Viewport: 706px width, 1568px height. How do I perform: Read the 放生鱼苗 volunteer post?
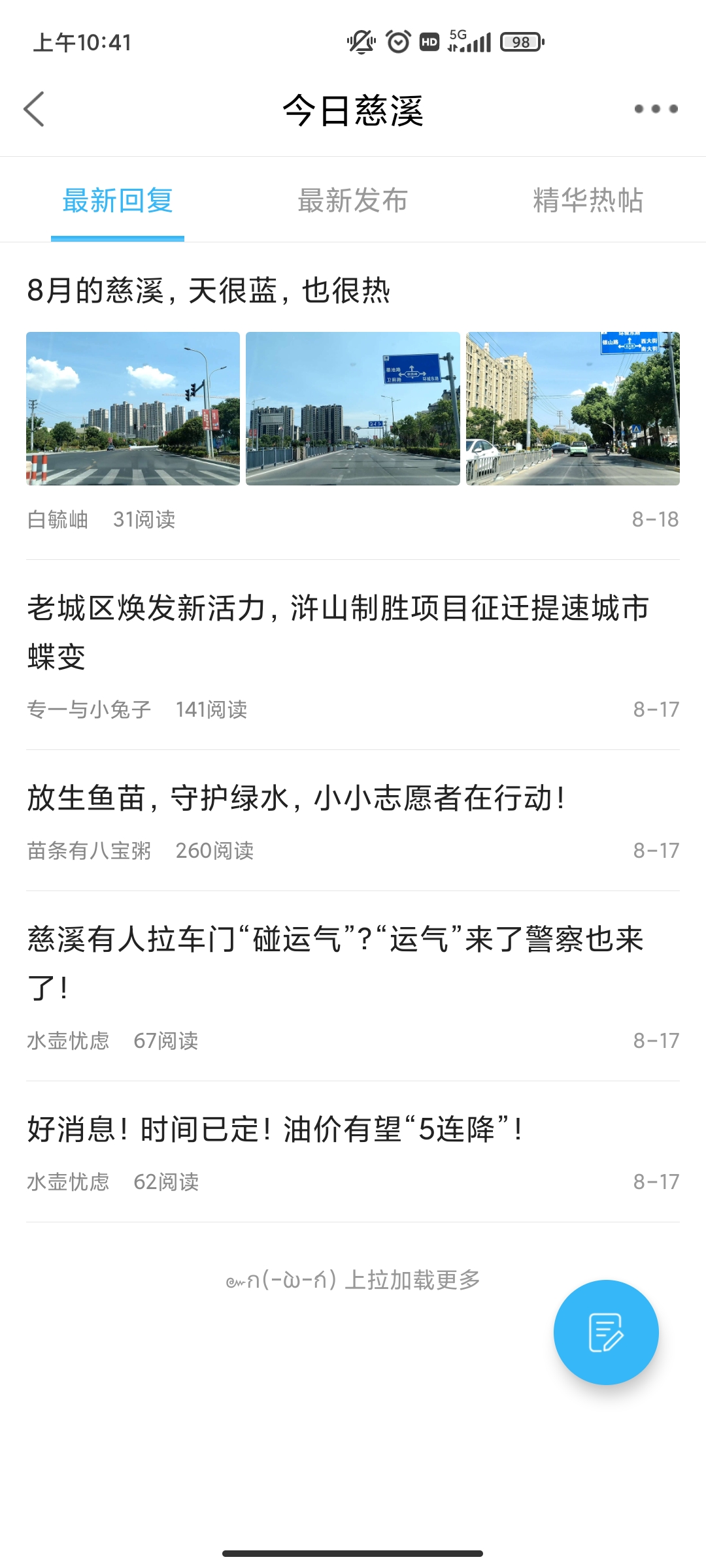click(295, 798)
